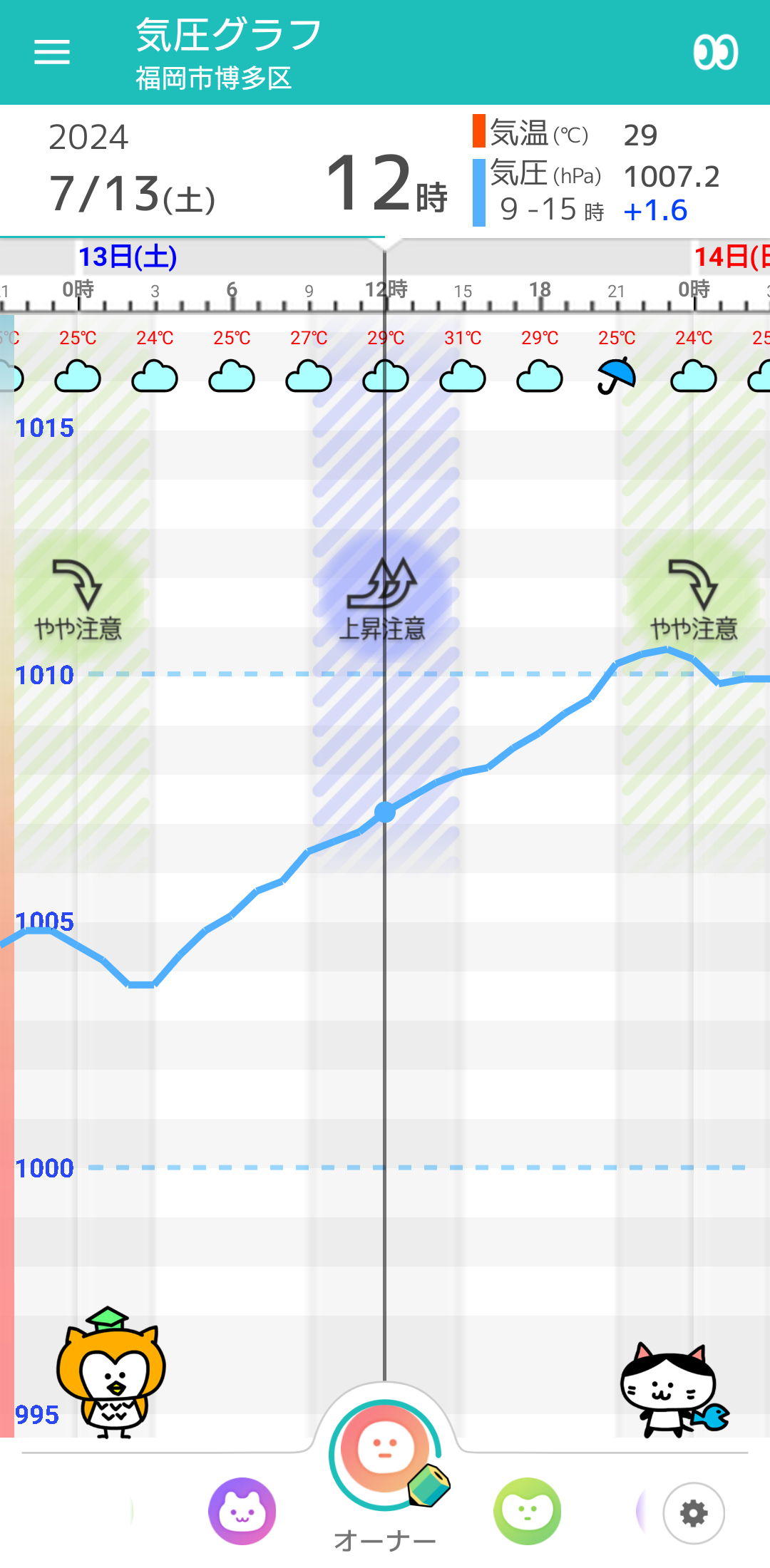Tap the infinity icon in header
Viewport: 770px width, 1568px height.
click(x=716, y=52)
